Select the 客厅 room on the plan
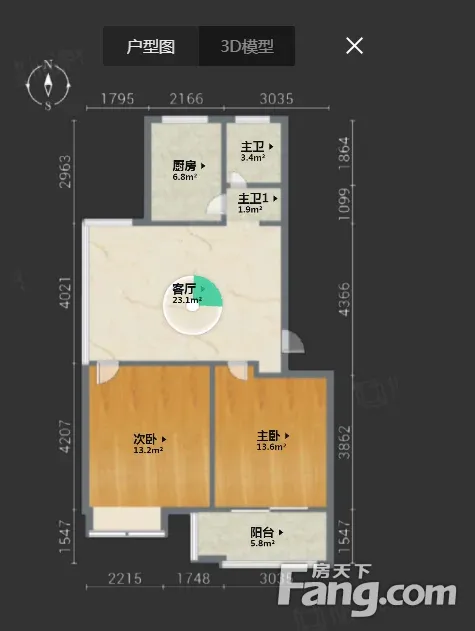Image resolution: width=475 pixels, height=631 pixels. [188, 293]
